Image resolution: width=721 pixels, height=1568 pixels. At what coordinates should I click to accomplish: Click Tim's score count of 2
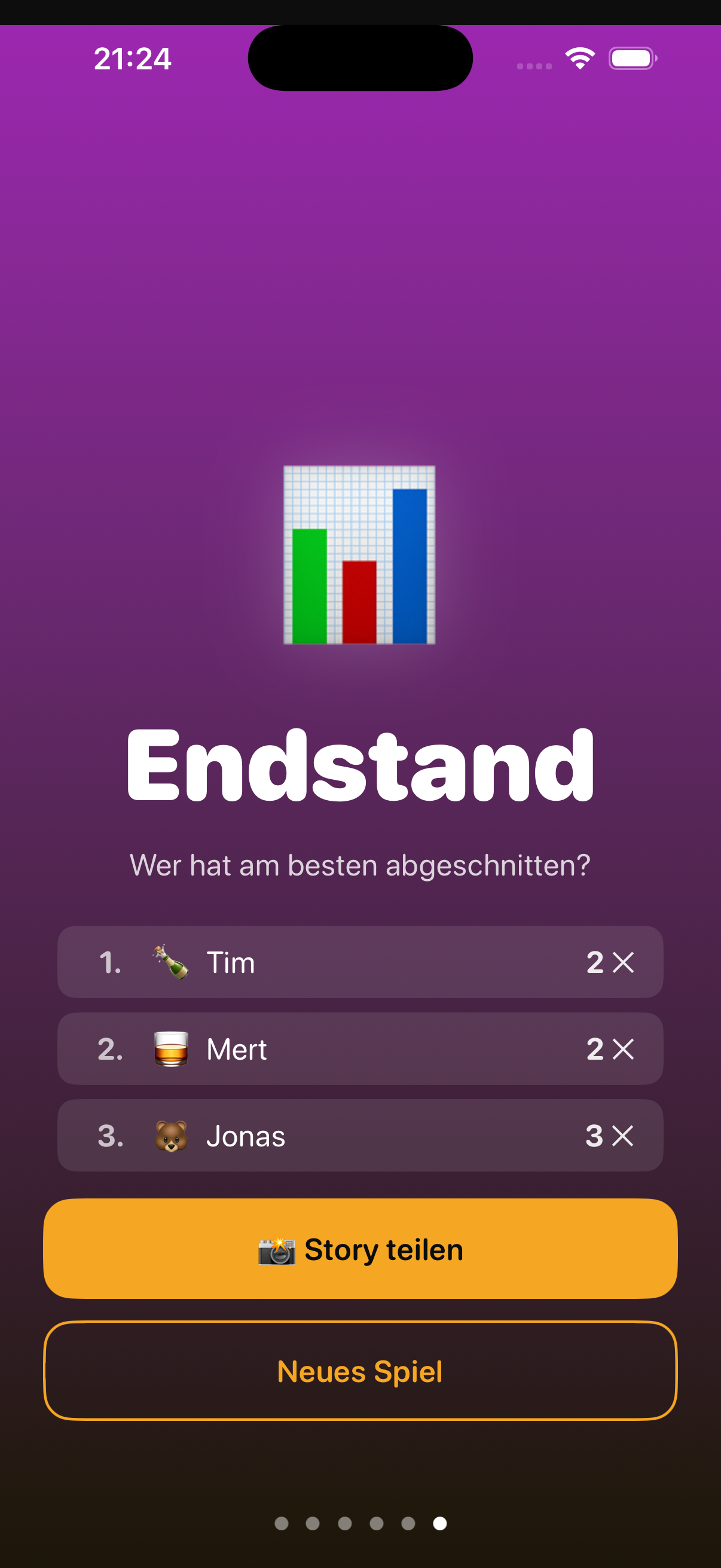595,962
